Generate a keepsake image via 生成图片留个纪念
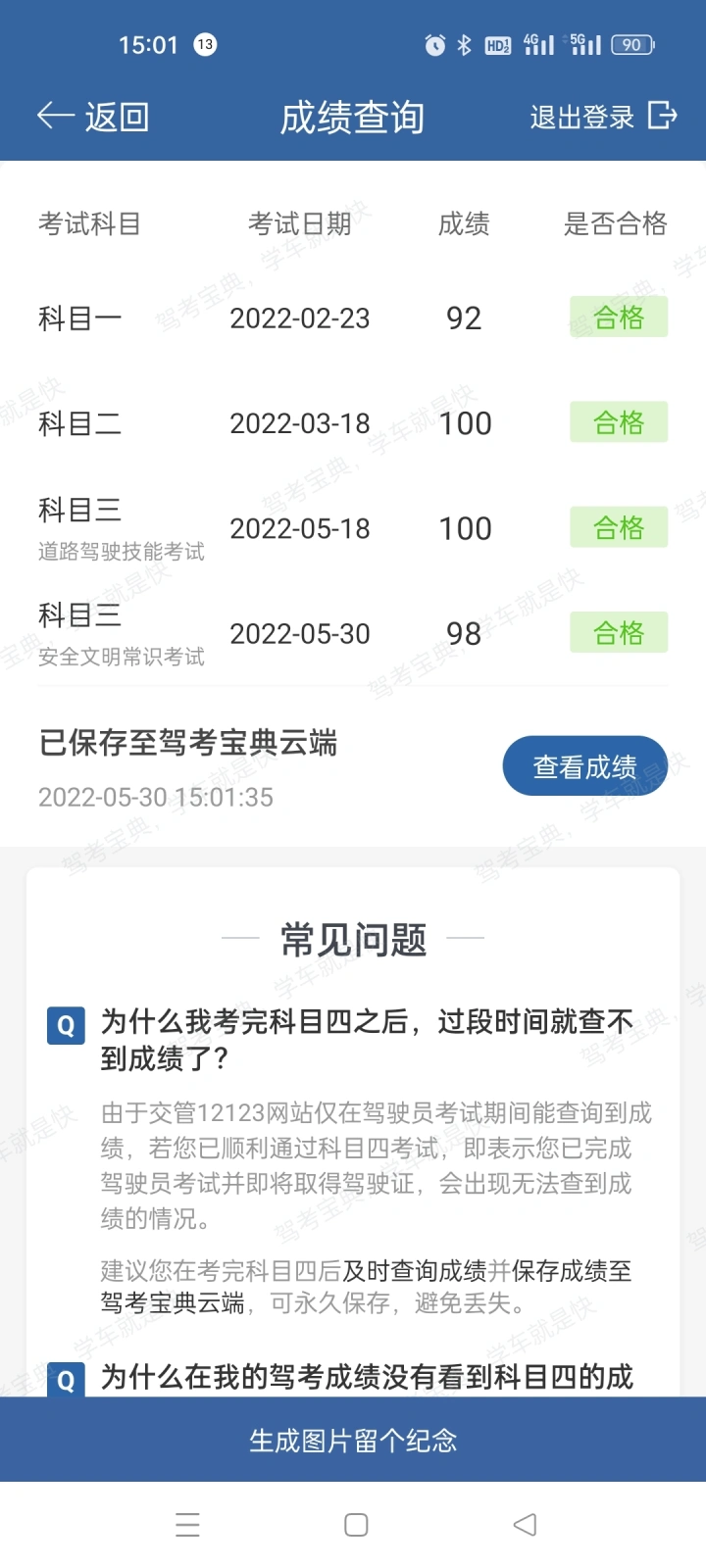706x1568 pixels. click(x=353, y=1440)
